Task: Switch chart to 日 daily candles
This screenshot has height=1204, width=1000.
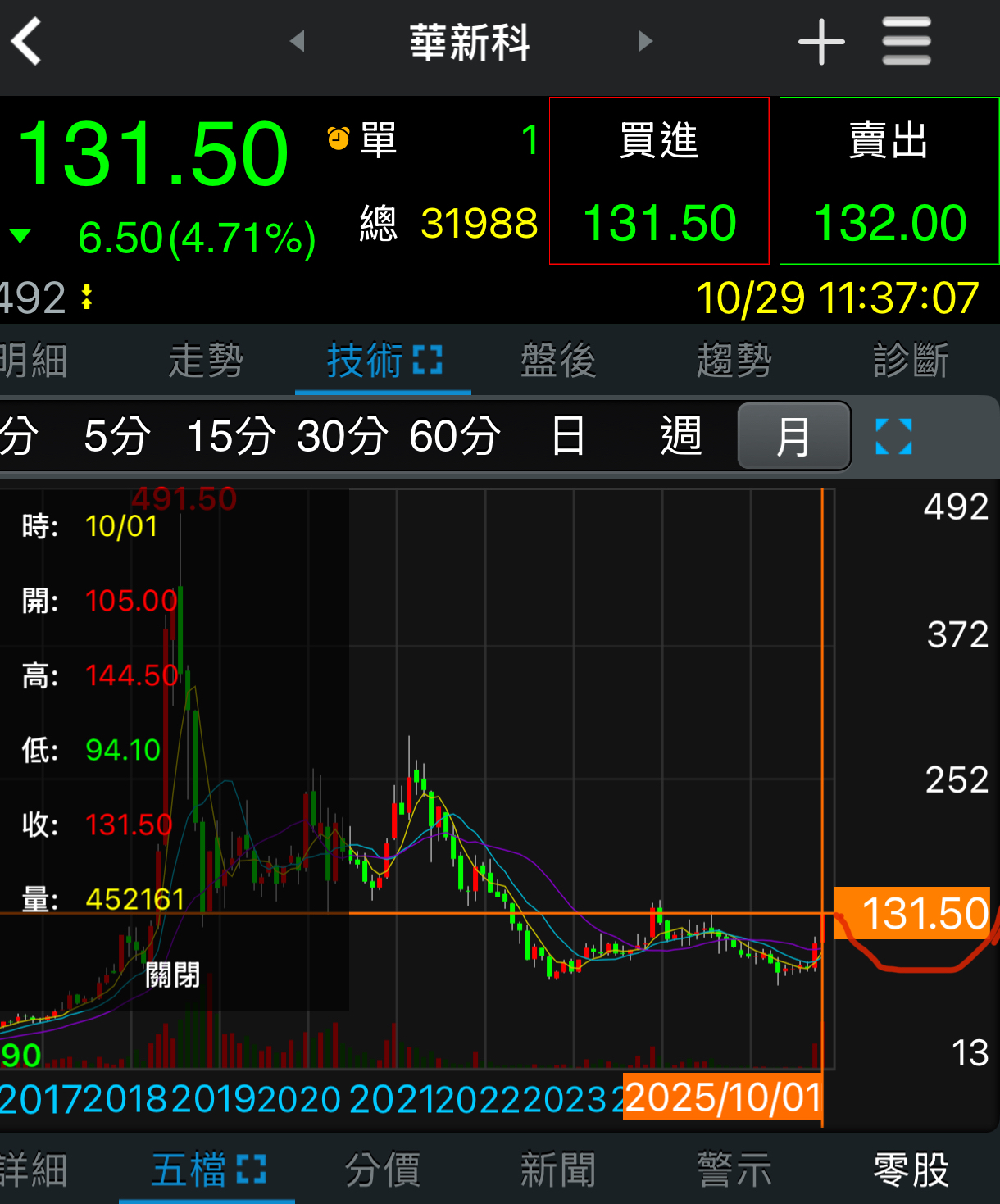Action: click(x=568, y=436)
